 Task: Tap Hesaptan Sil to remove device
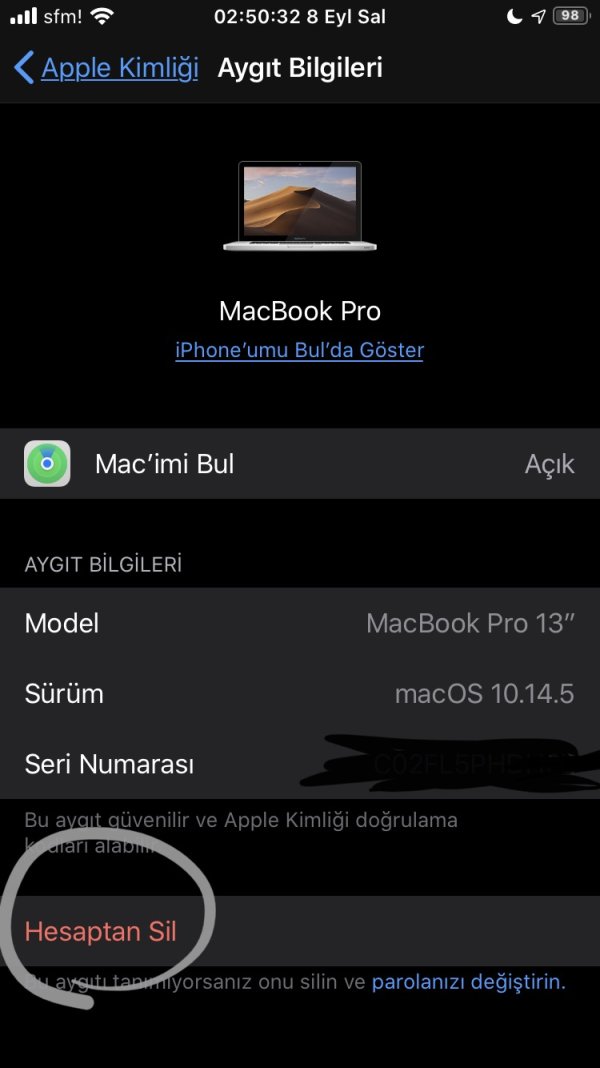(101, 931)
